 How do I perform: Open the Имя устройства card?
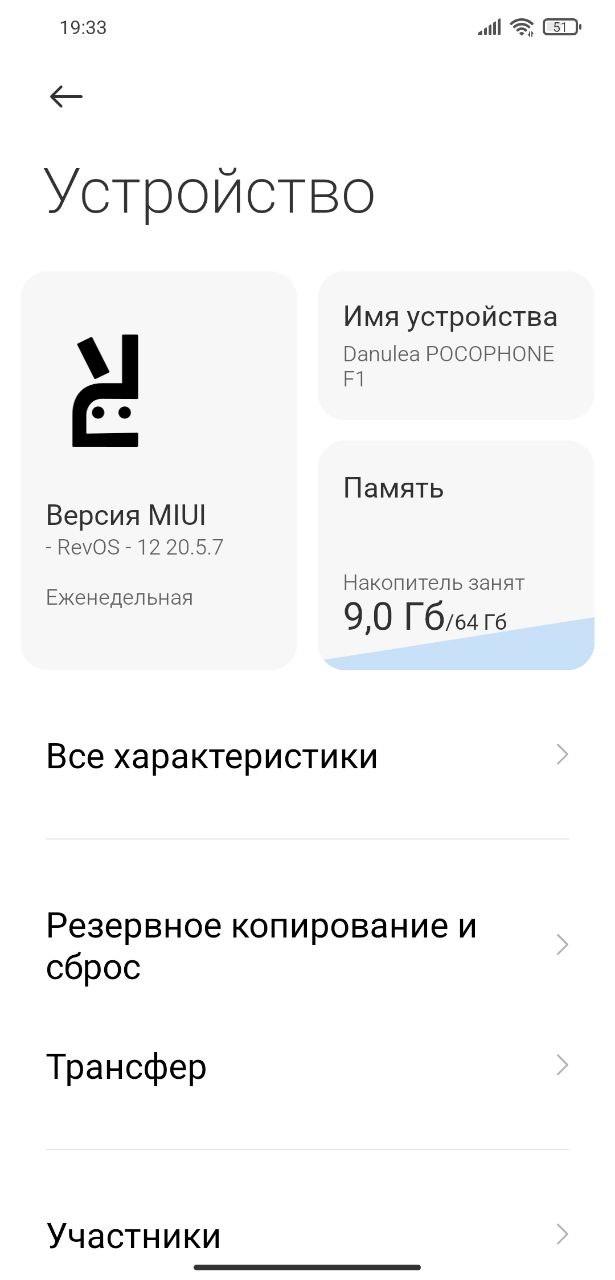tap(456, 345)
